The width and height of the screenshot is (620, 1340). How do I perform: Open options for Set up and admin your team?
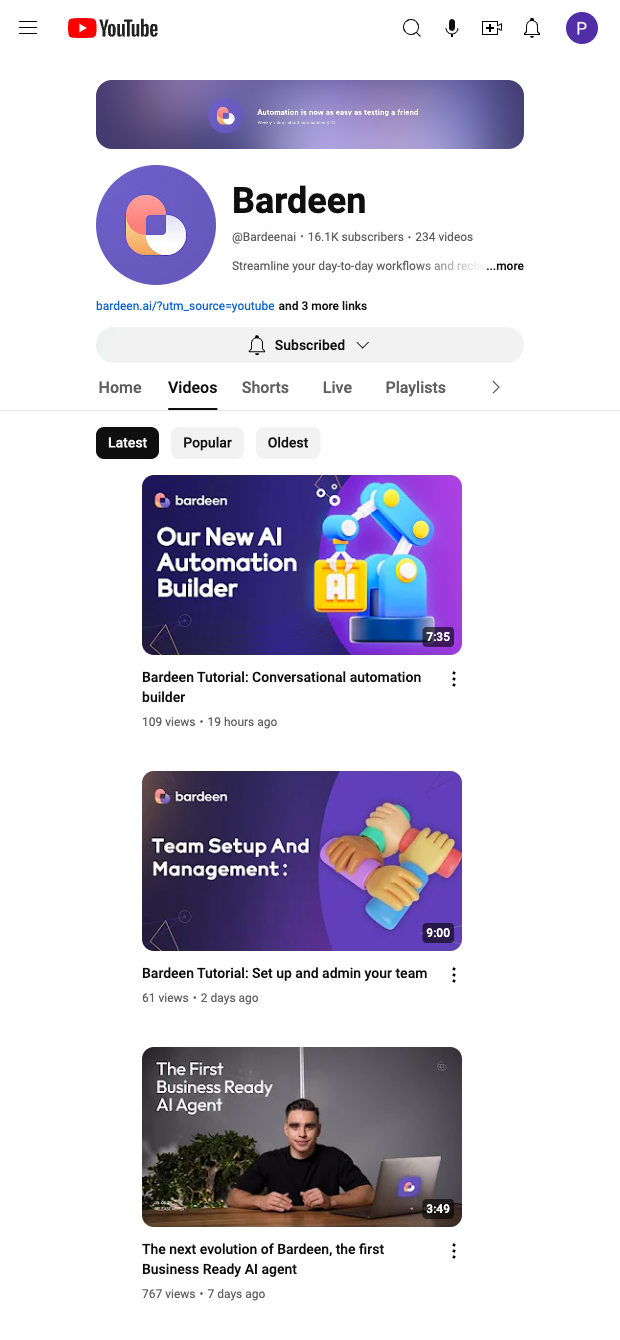(454, 975)
